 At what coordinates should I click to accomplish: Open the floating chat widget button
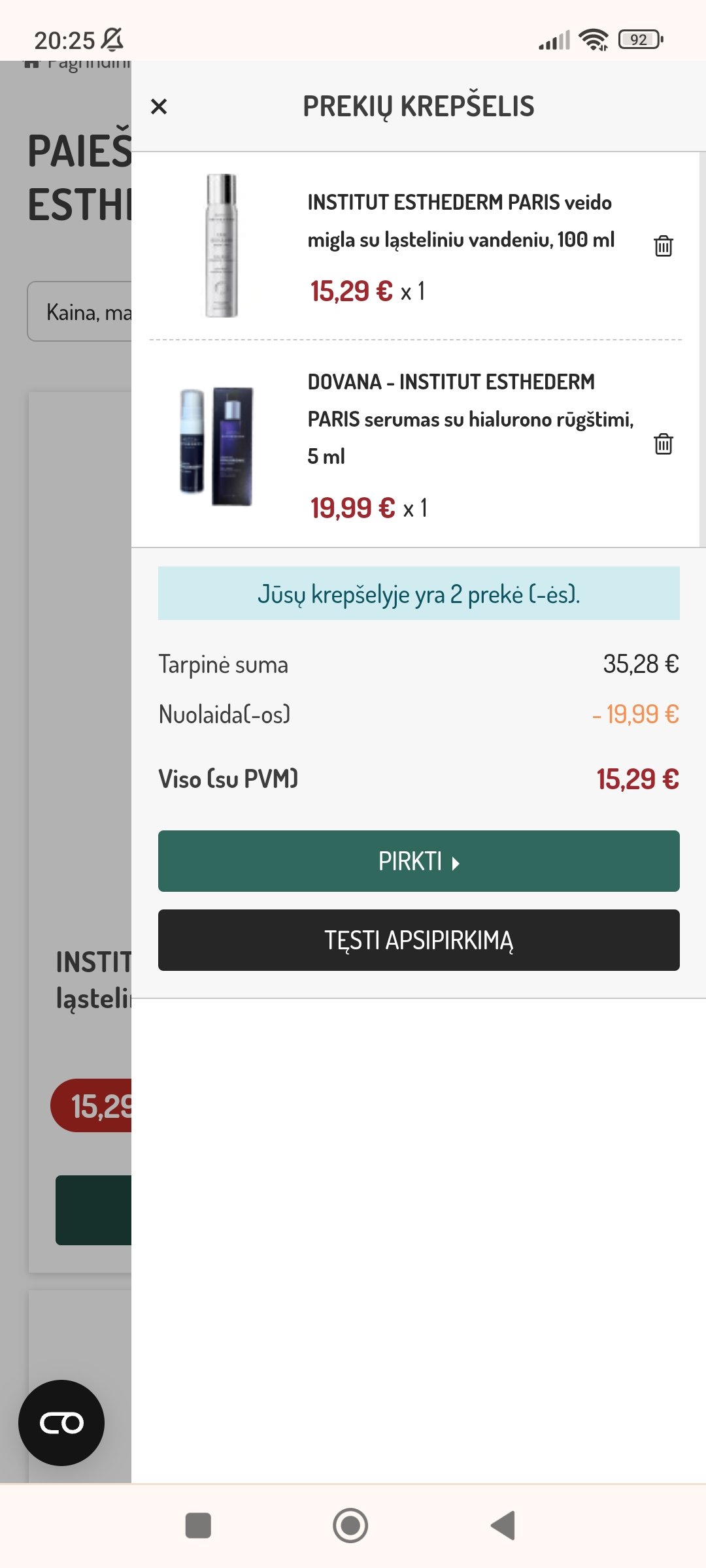(61, 1423)
